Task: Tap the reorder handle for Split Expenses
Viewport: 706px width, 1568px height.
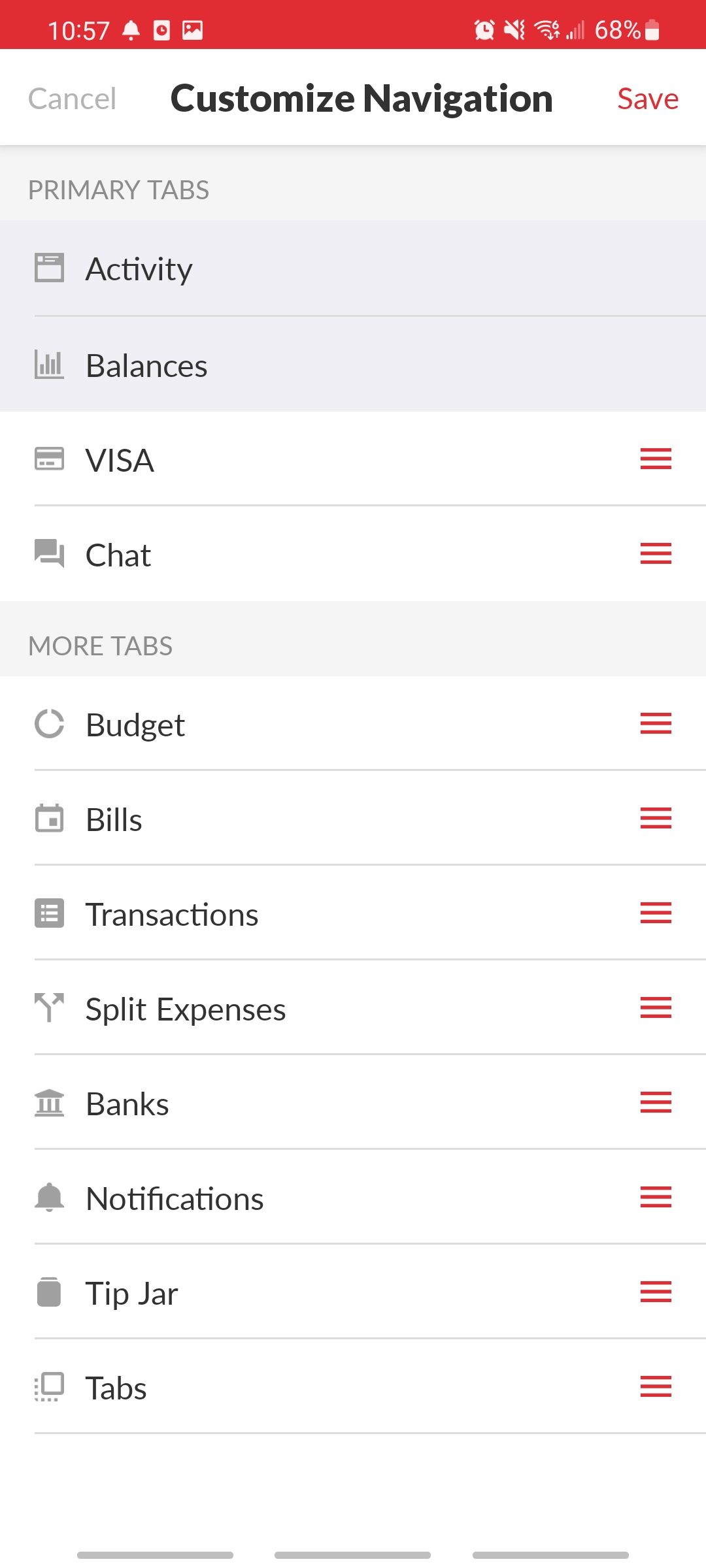Action: (x=656, y=1008)
